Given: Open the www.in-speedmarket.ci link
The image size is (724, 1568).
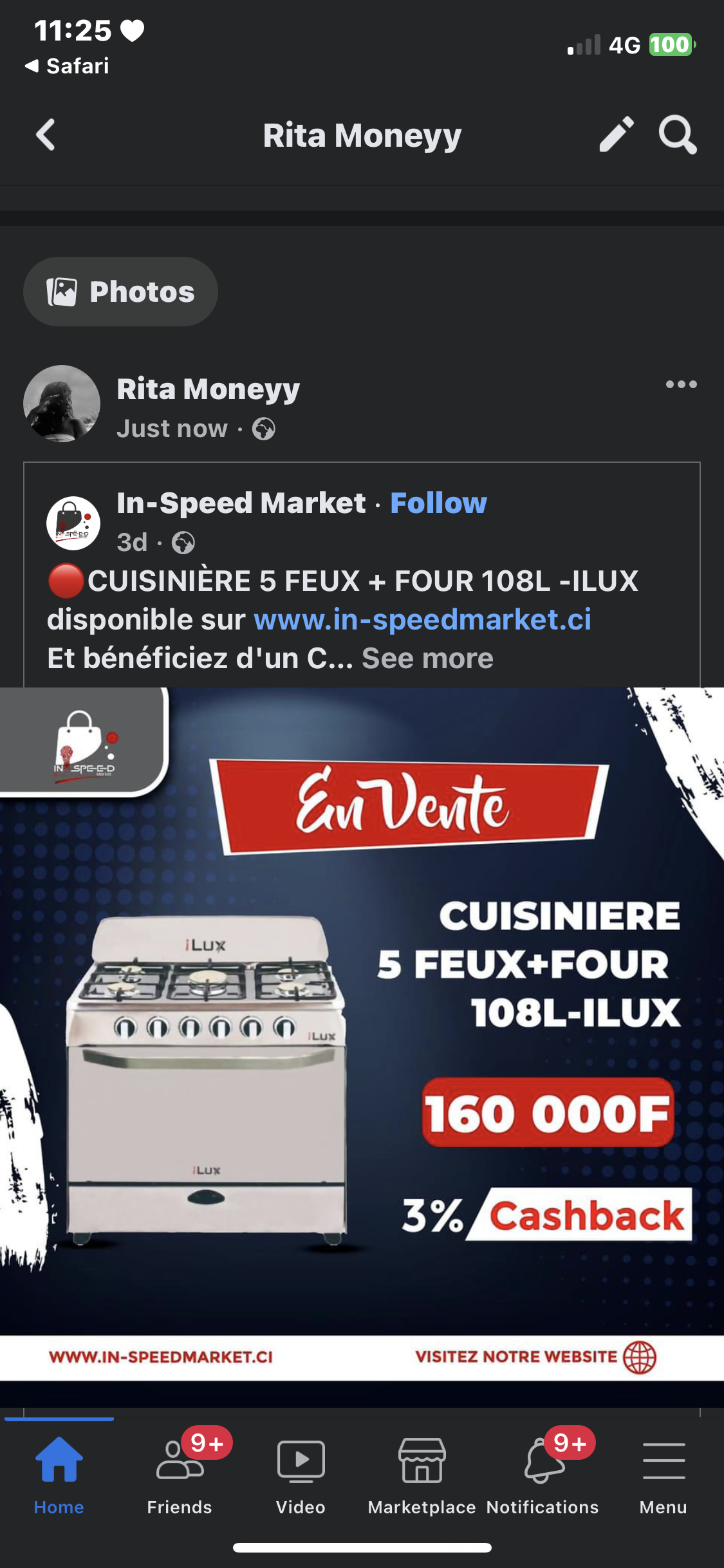Looking at the screenshot, I should tap(422, 620).
